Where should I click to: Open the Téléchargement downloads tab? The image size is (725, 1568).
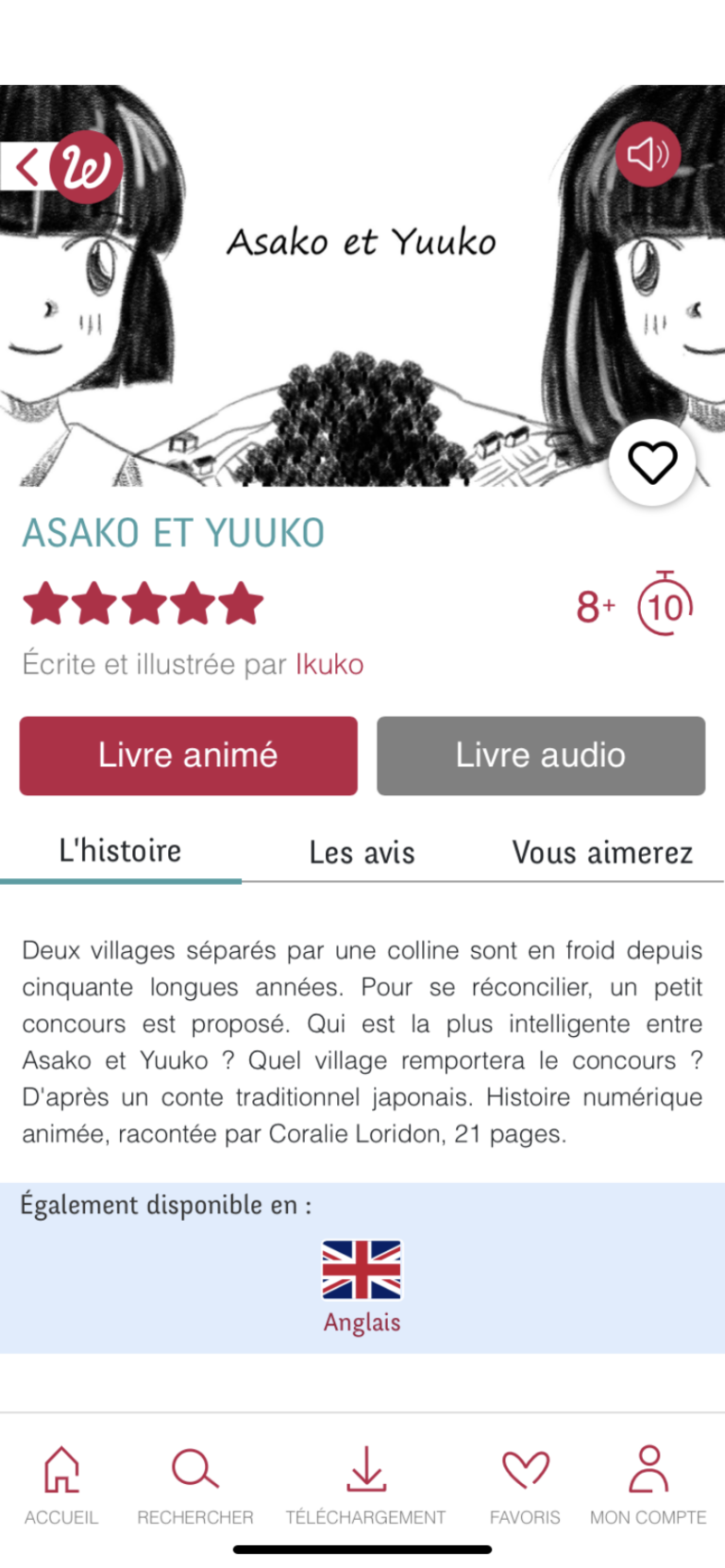tap(365, 1484)
